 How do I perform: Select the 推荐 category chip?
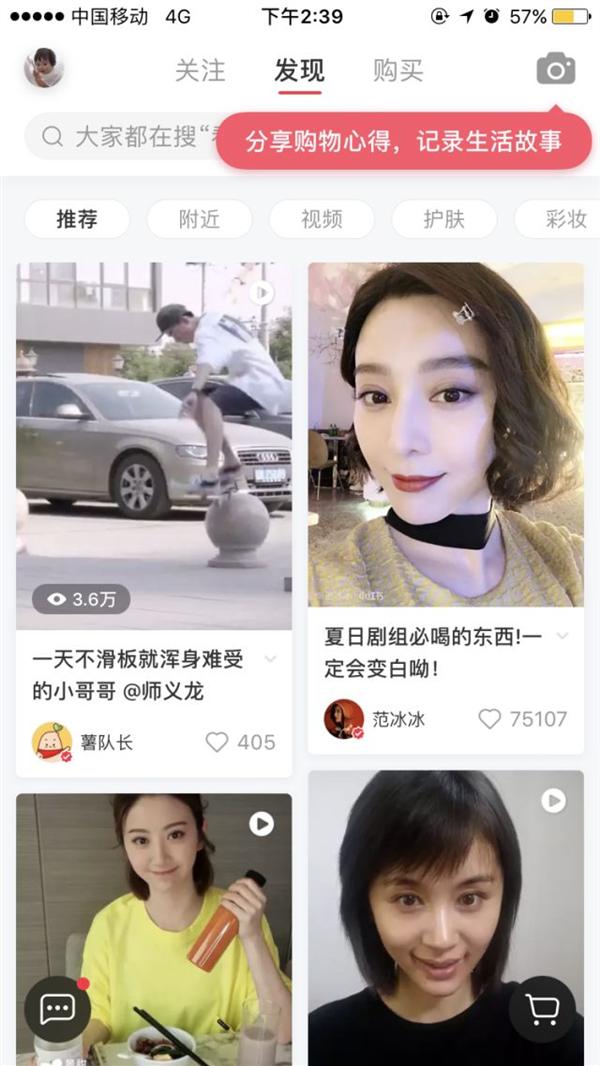tap(77, 219)
